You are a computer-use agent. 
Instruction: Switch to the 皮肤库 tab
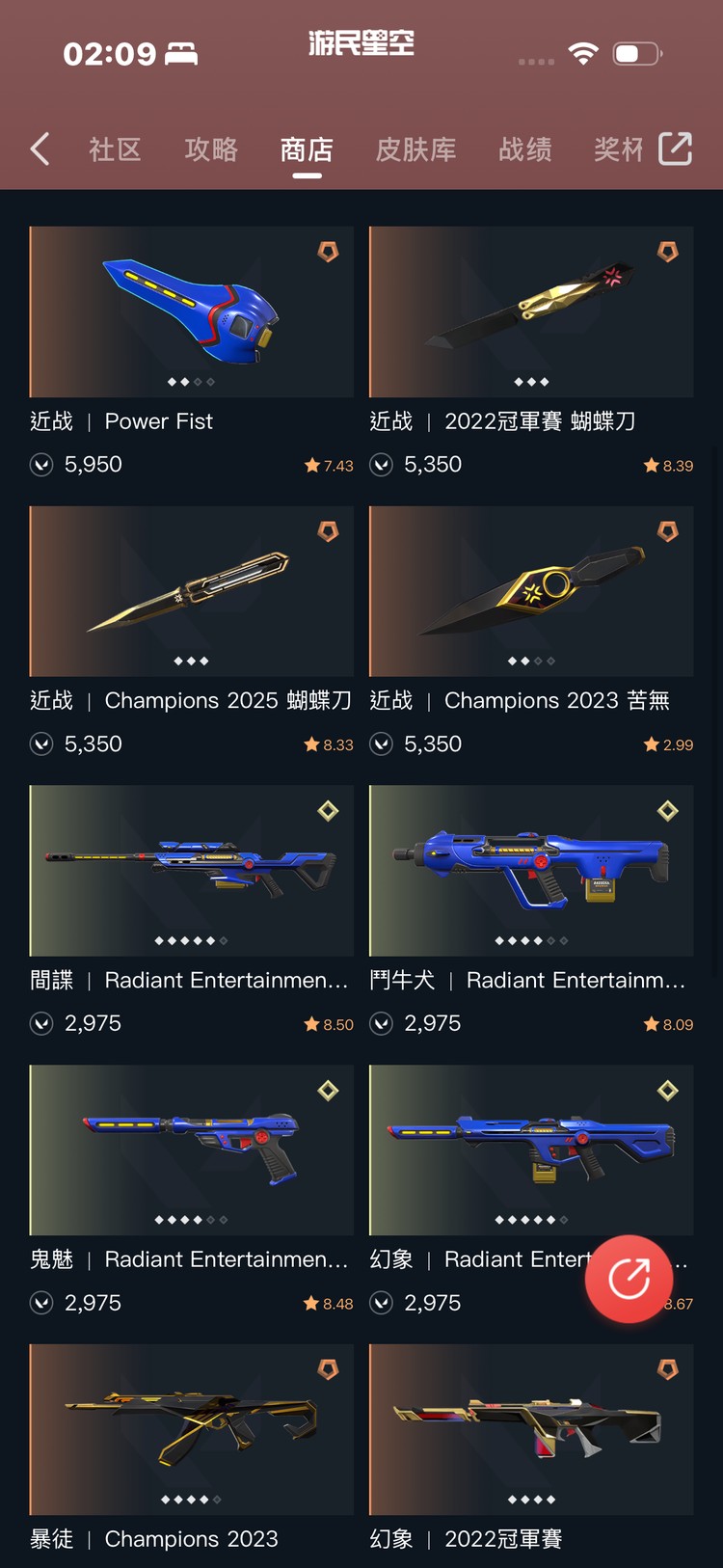pyautogui.click(x=415, y=149)
